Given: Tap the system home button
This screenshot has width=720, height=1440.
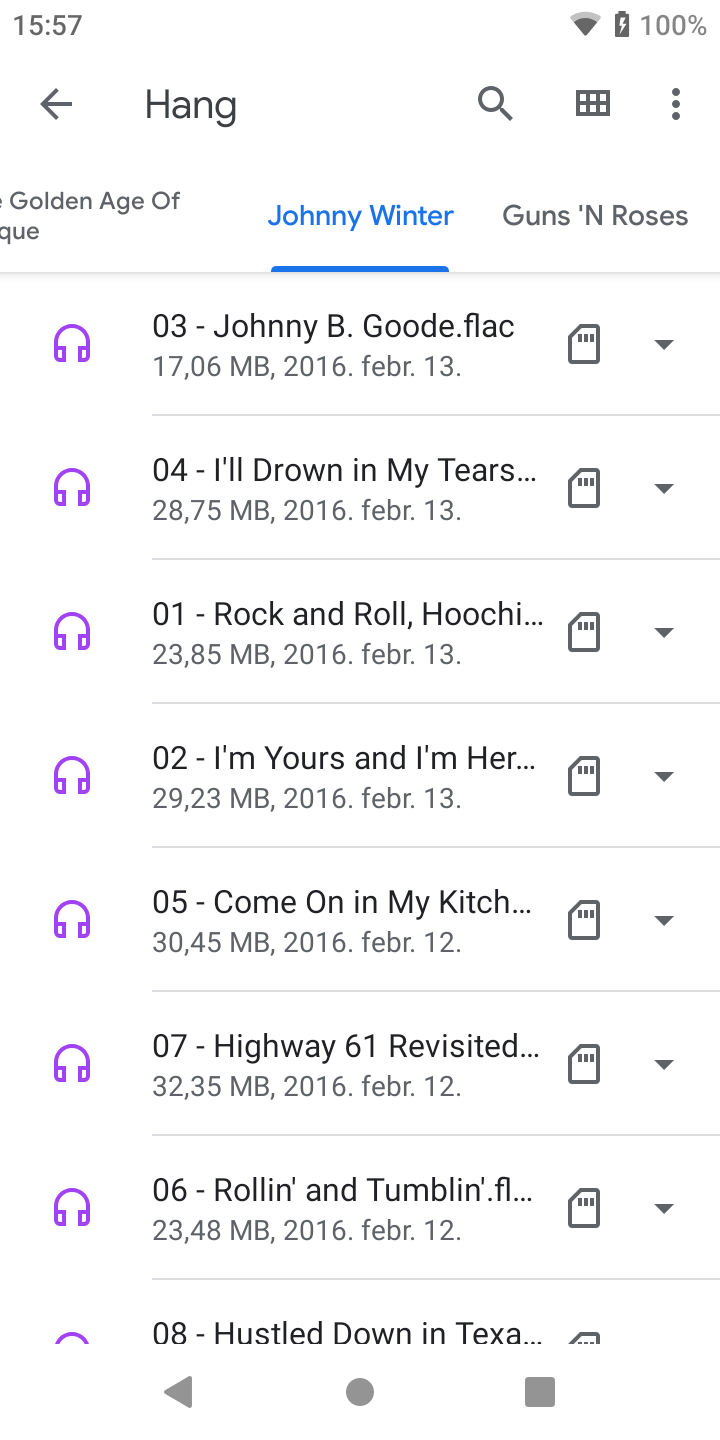Looking at the screenshot, I should click(360, 1392).
